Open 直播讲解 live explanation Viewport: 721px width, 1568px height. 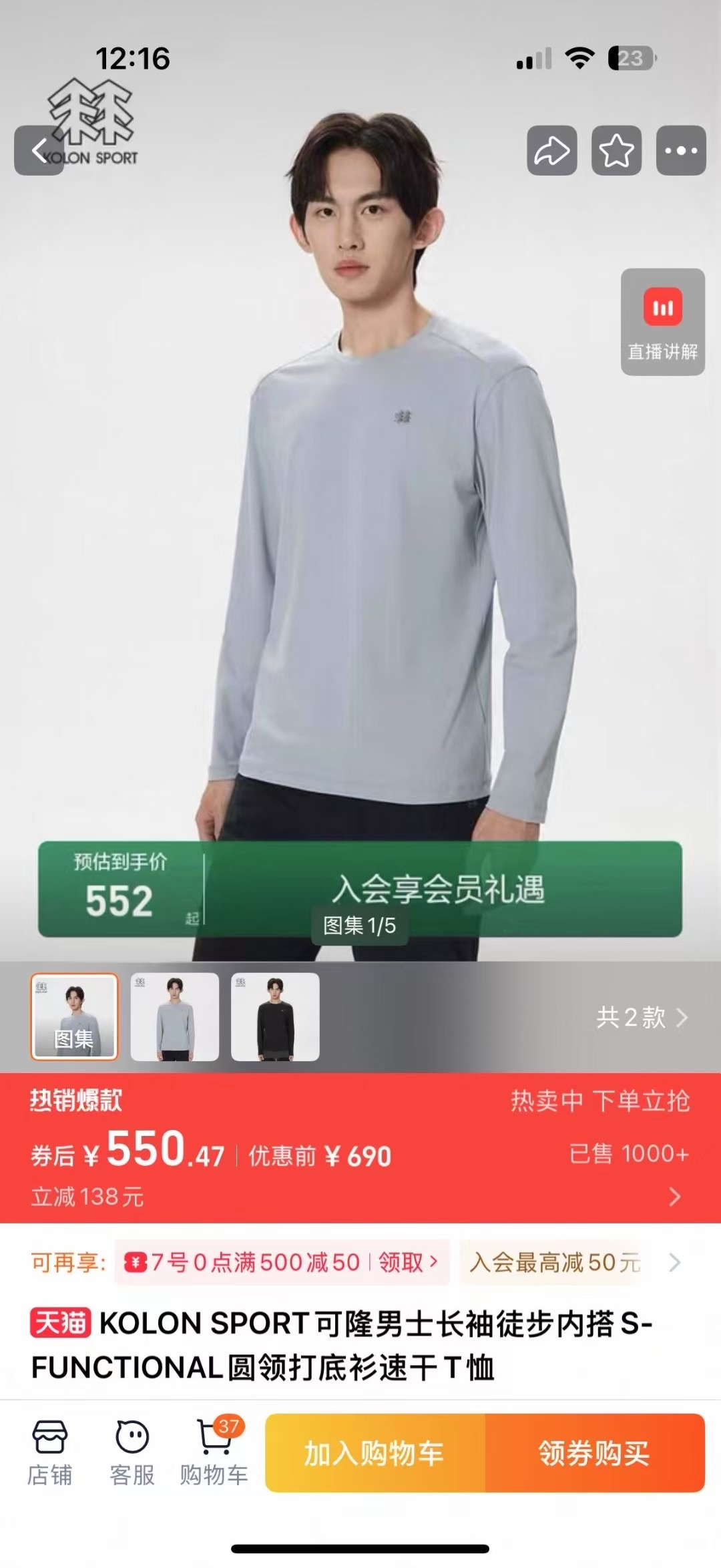point(662,322)
